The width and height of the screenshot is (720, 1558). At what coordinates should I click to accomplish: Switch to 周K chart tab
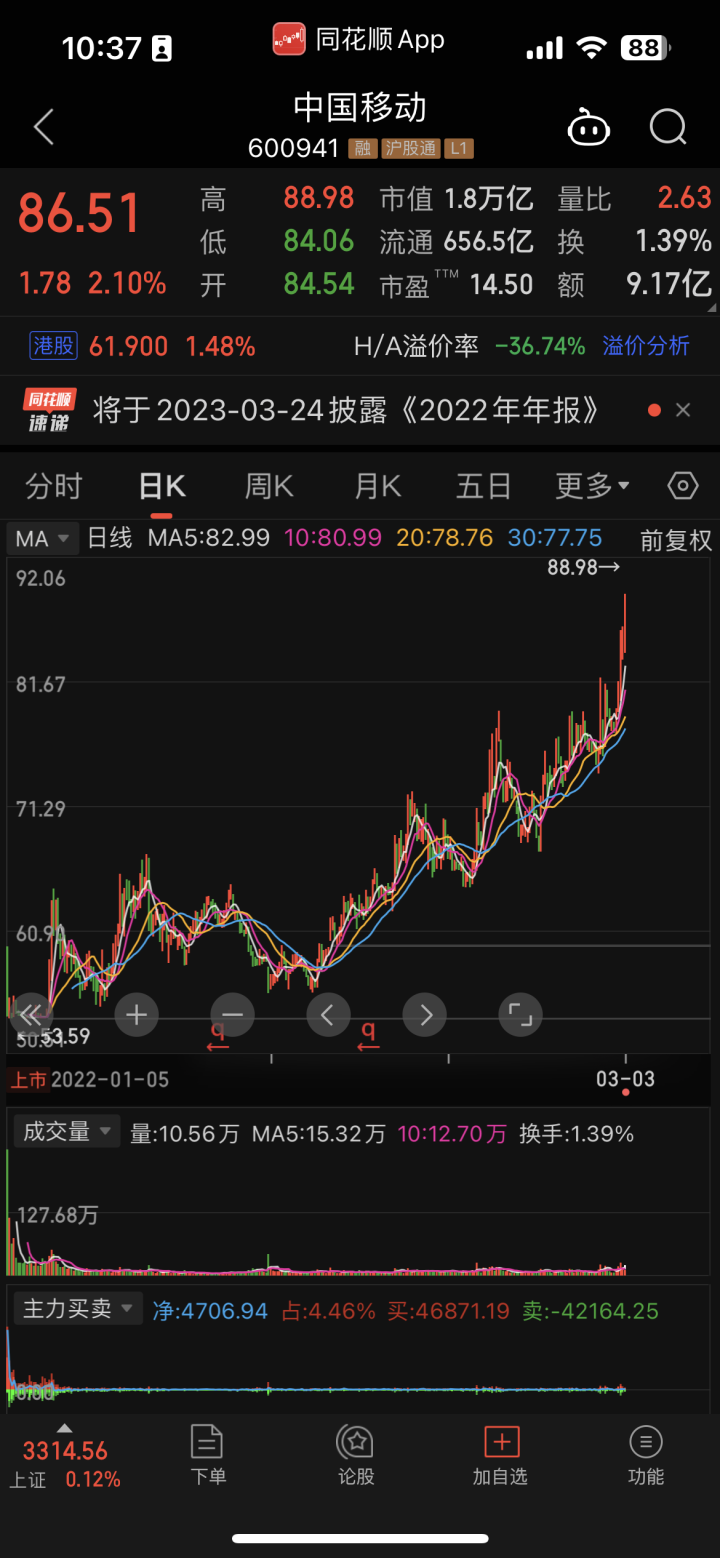269,487
